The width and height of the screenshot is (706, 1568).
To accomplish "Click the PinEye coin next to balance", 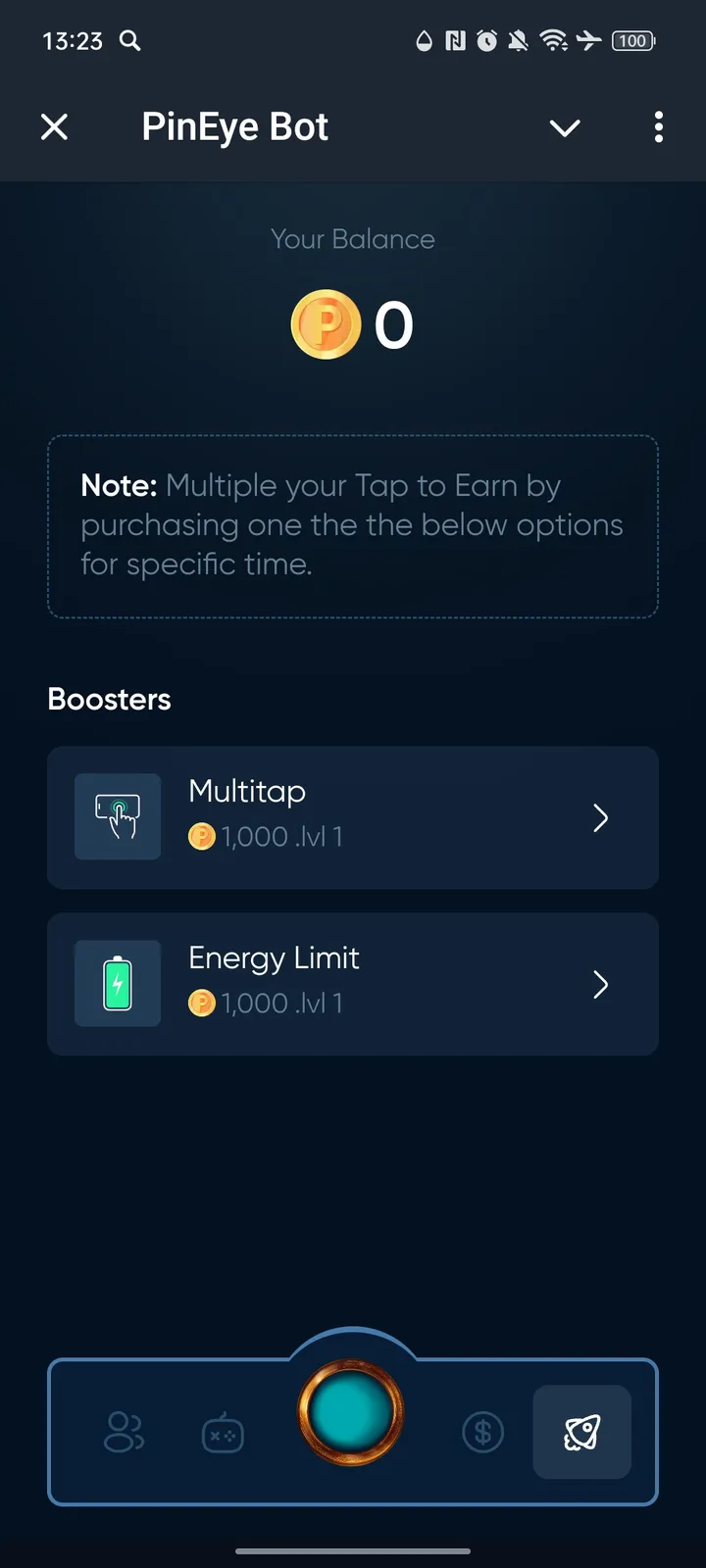I will point(326,324).
